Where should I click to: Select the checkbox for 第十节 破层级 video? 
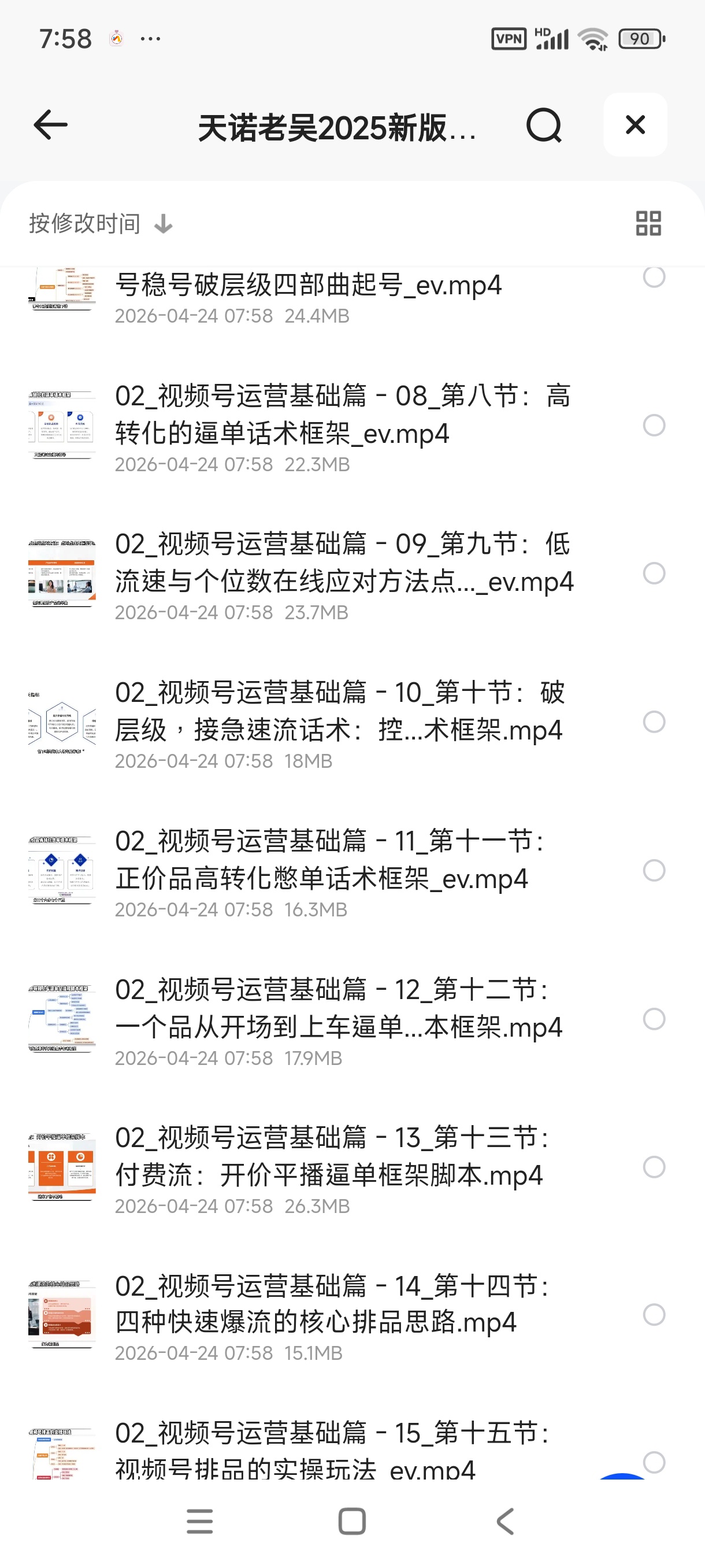click(654, 722)
